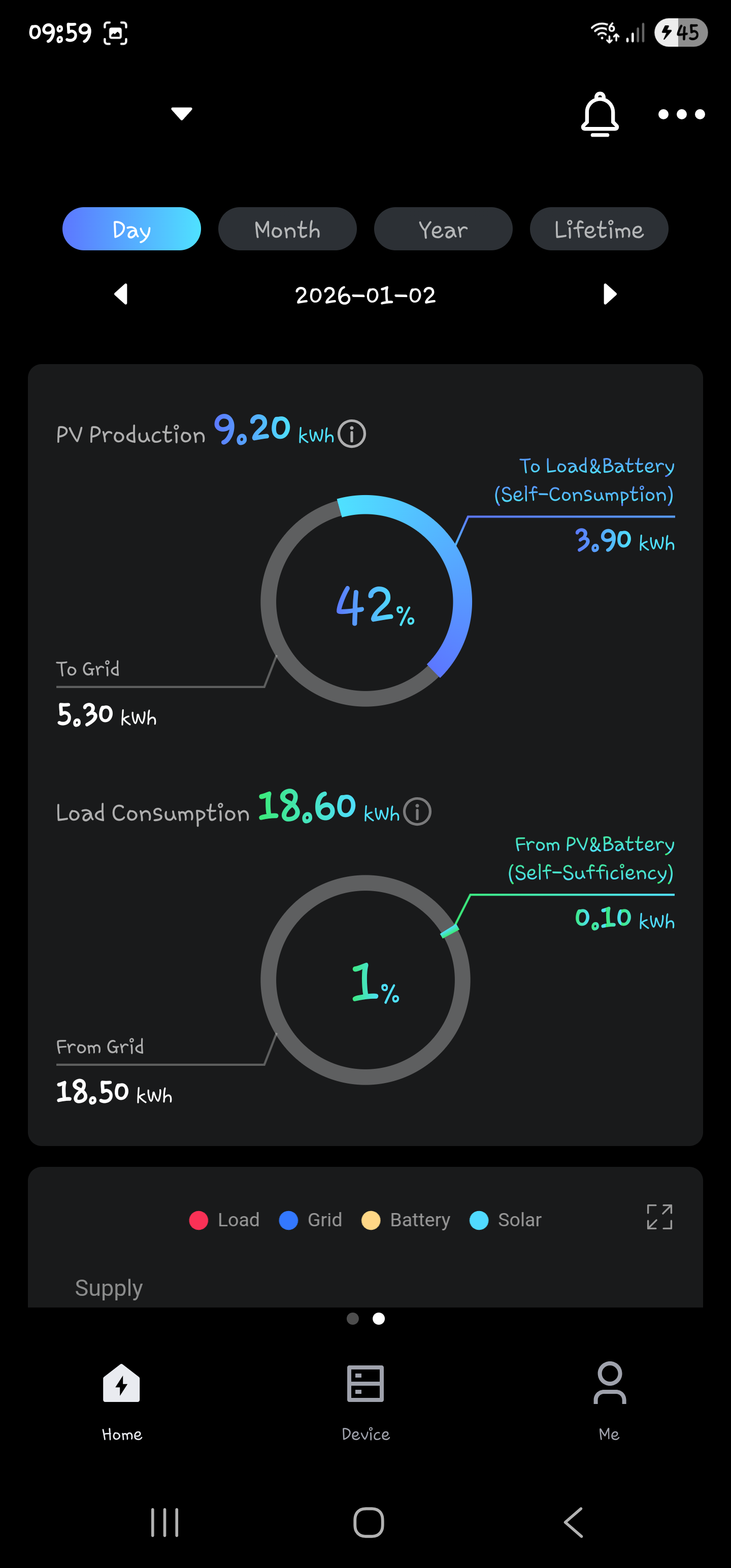Screen dimensions: 731x1568
Task: Open the date picker for 2026-01-02
Action: pyautogui.click(x=365, y=295)
